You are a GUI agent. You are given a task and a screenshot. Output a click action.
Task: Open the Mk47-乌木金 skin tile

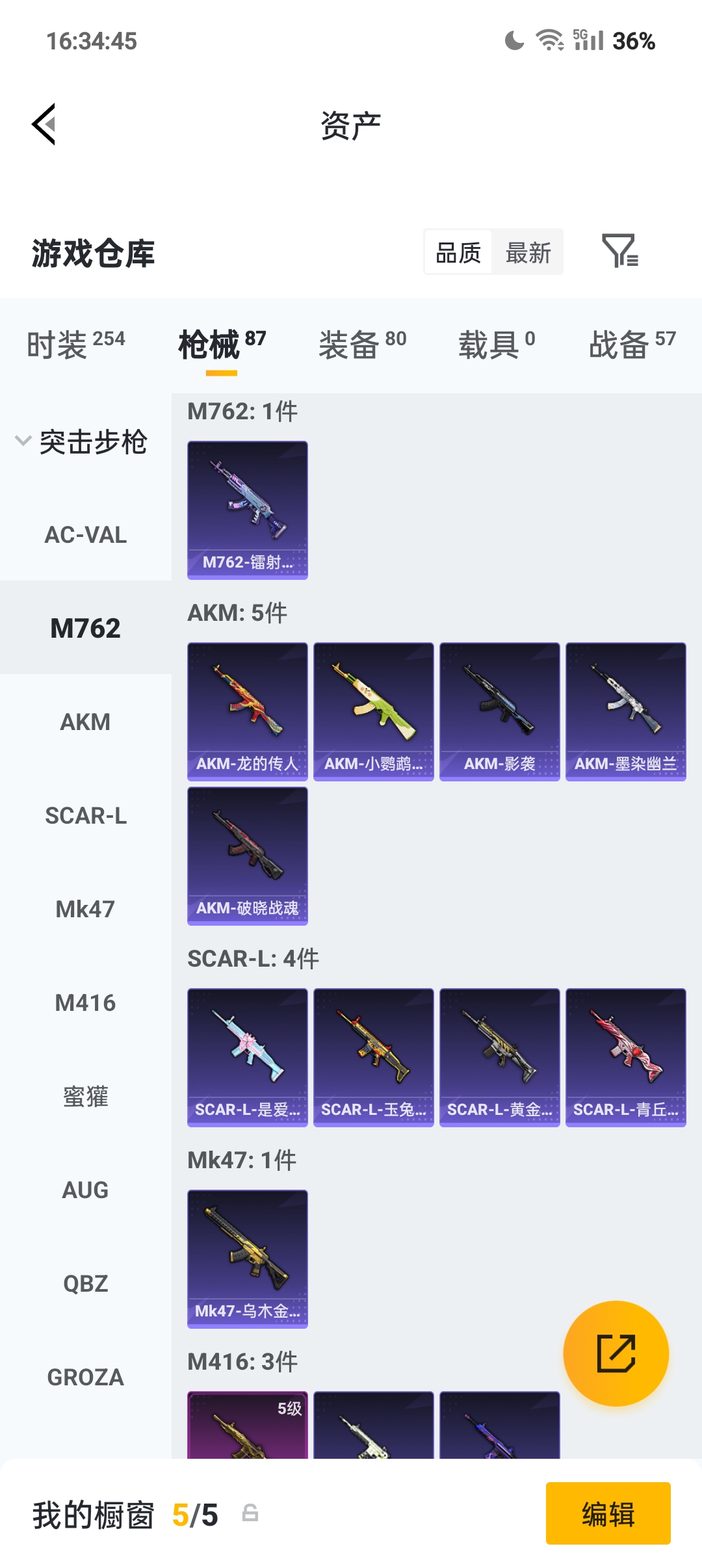[247, 1259]
